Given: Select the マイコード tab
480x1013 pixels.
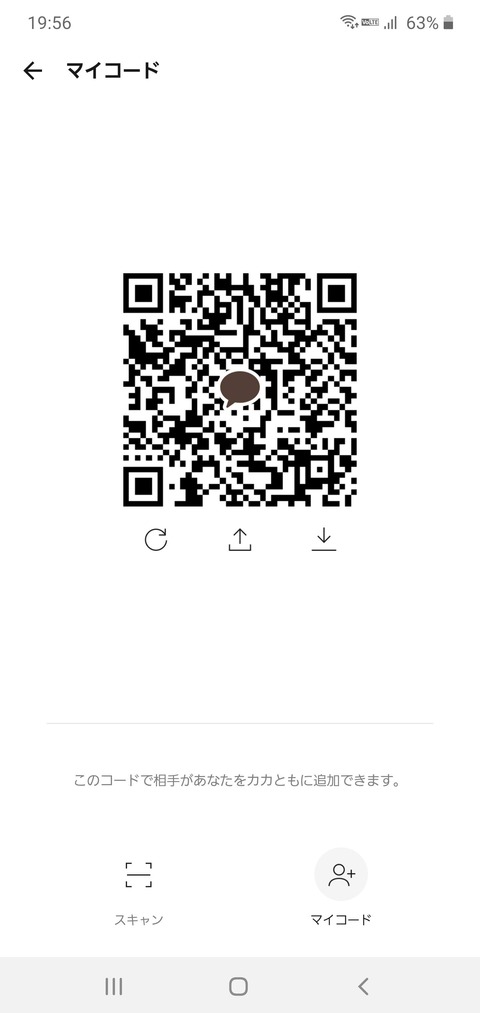Looking at the screenshot, I should tap(341, 888).
